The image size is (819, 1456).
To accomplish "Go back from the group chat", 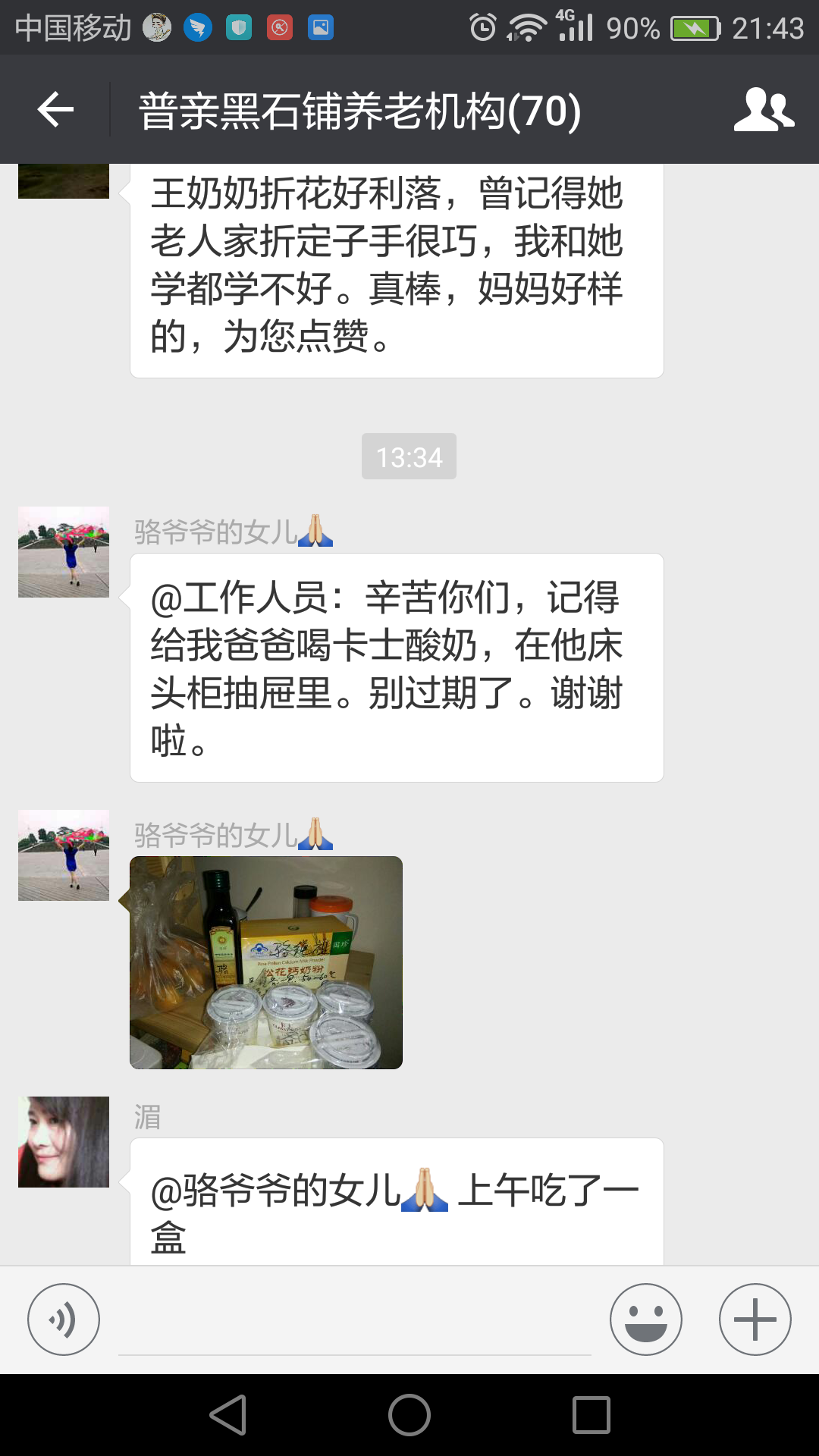I will (55, 110).
